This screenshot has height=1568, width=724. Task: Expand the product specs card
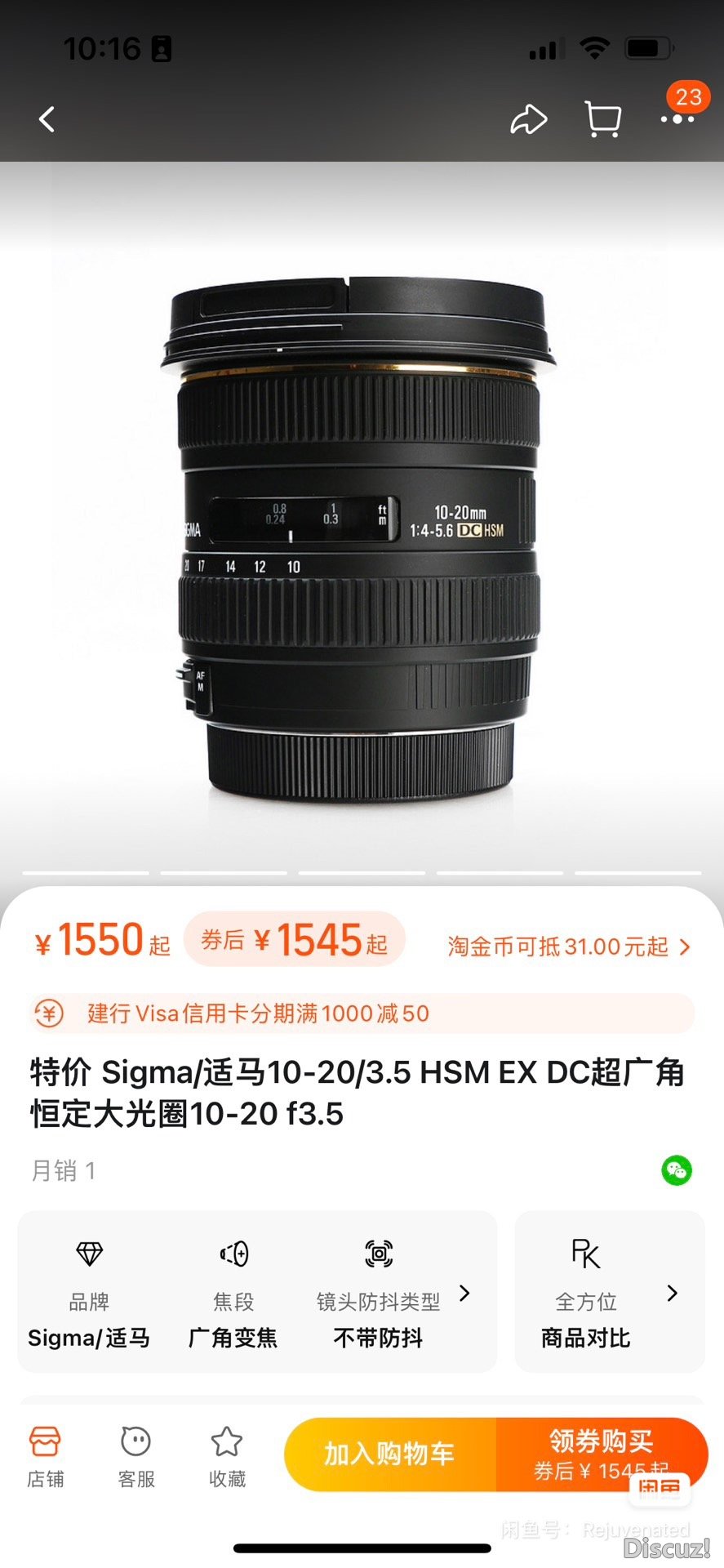(464, 1293)
